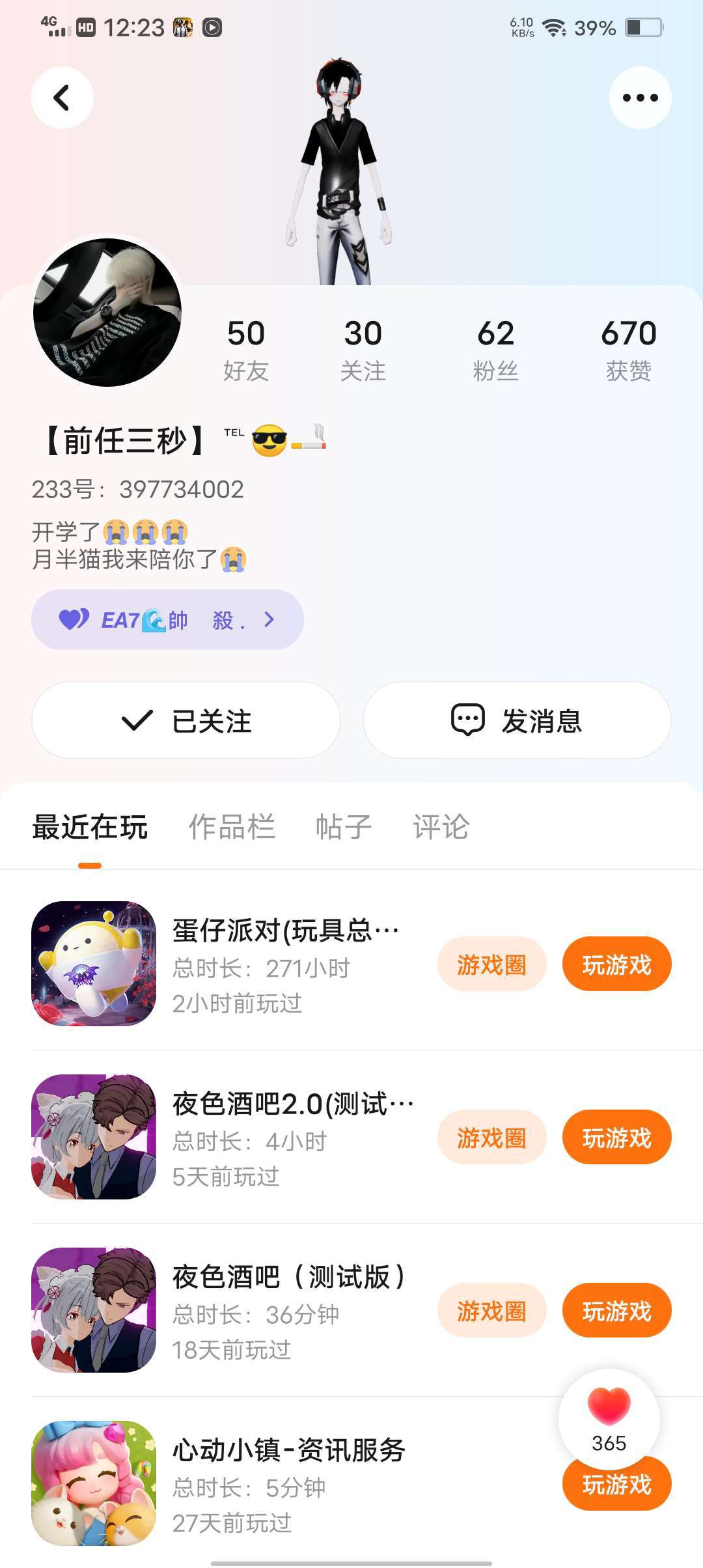Switch to the 帖子 tab

click(343, 827)
